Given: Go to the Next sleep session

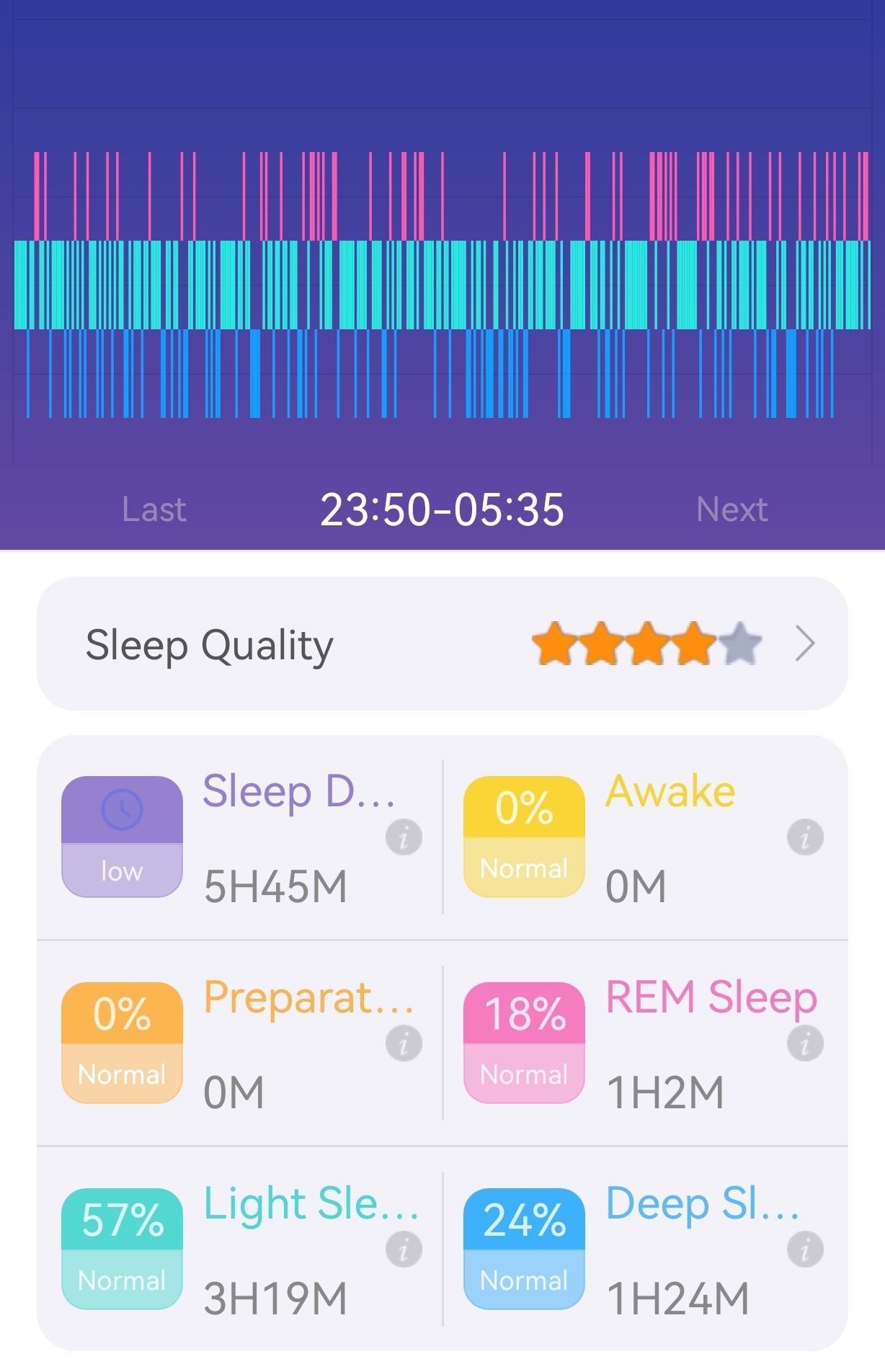Looking at the screenshot, I should coord(731,509).
